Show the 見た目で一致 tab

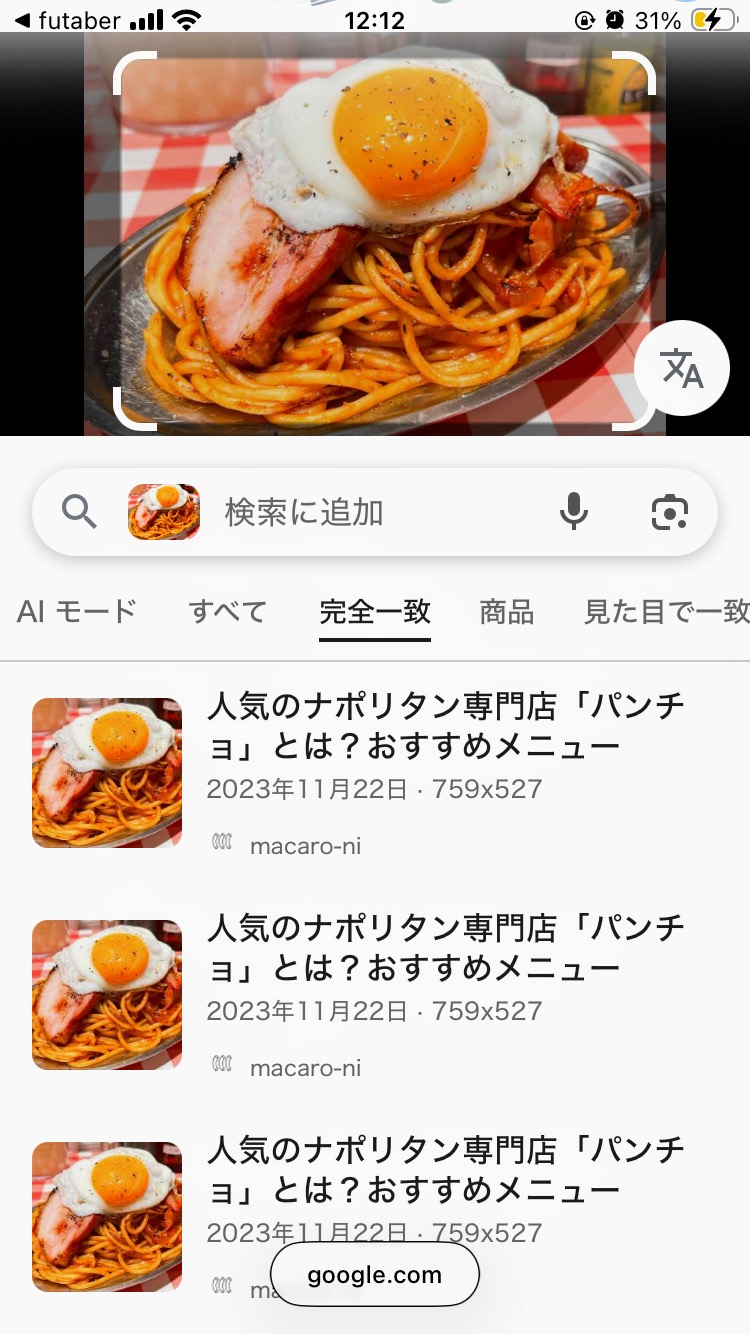coord(666,611)
